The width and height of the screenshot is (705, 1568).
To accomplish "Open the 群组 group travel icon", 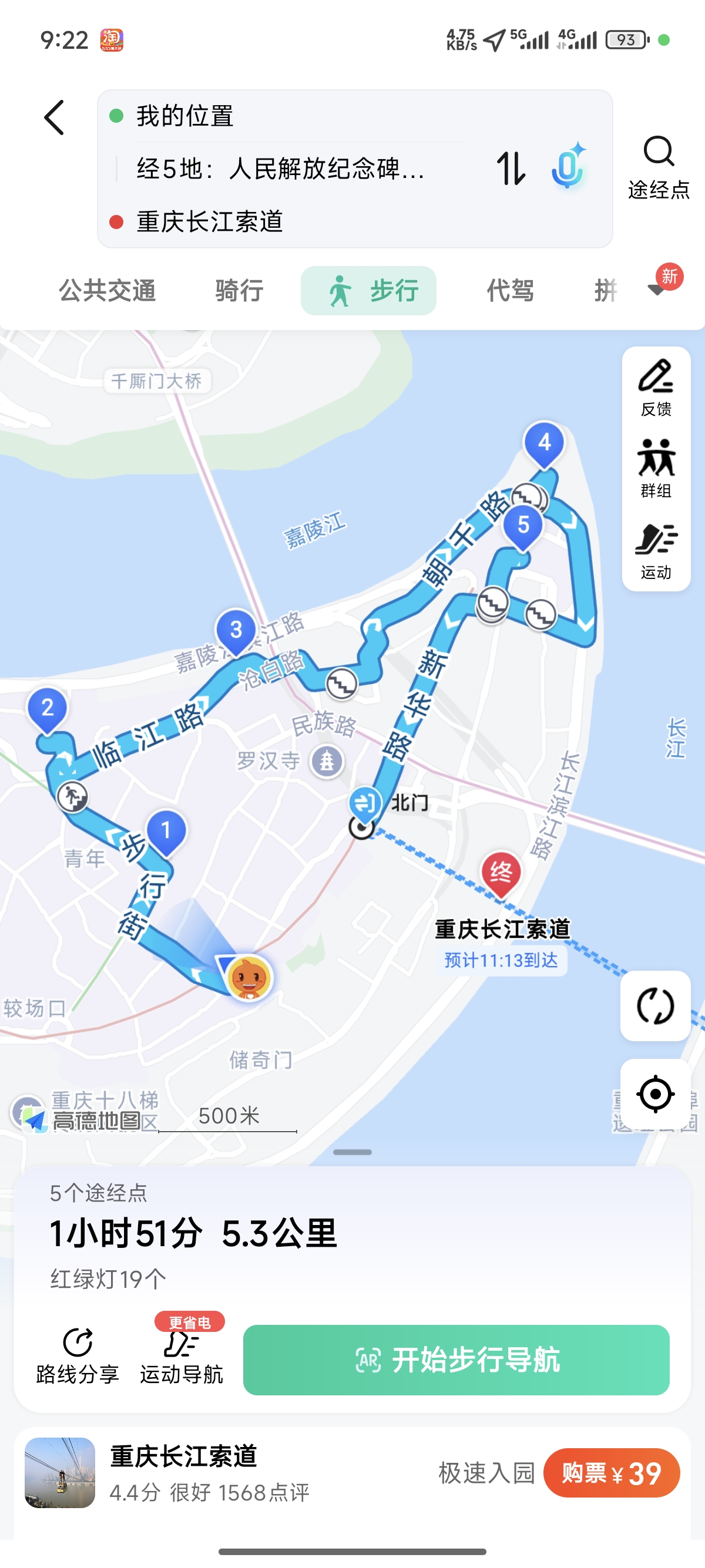I will (656, 464).
